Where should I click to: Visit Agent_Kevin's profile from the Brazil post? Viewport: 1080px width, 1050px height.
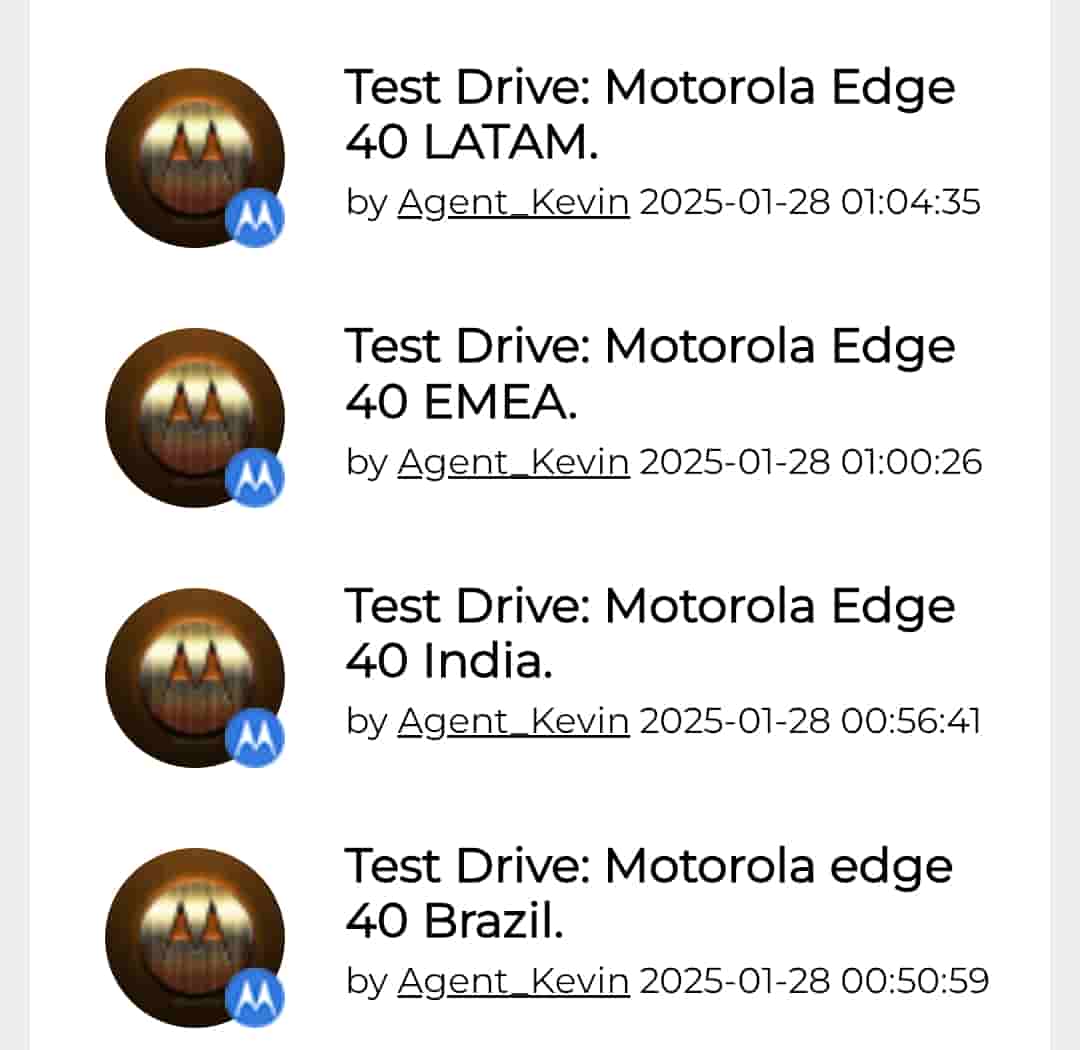point(513,981)
